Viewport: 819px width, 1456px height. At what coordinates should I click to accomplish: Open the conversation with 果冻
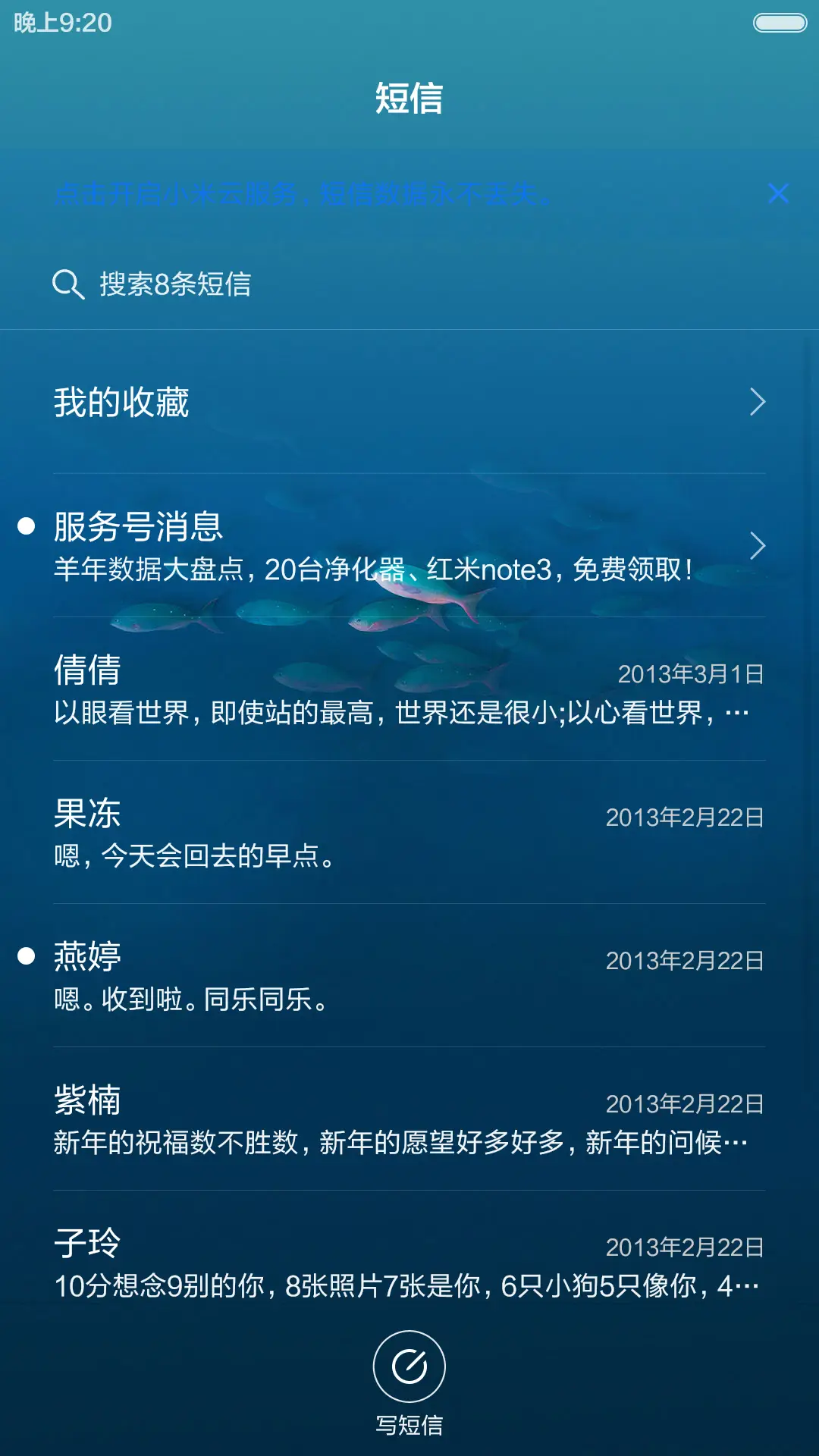point(409,833)
